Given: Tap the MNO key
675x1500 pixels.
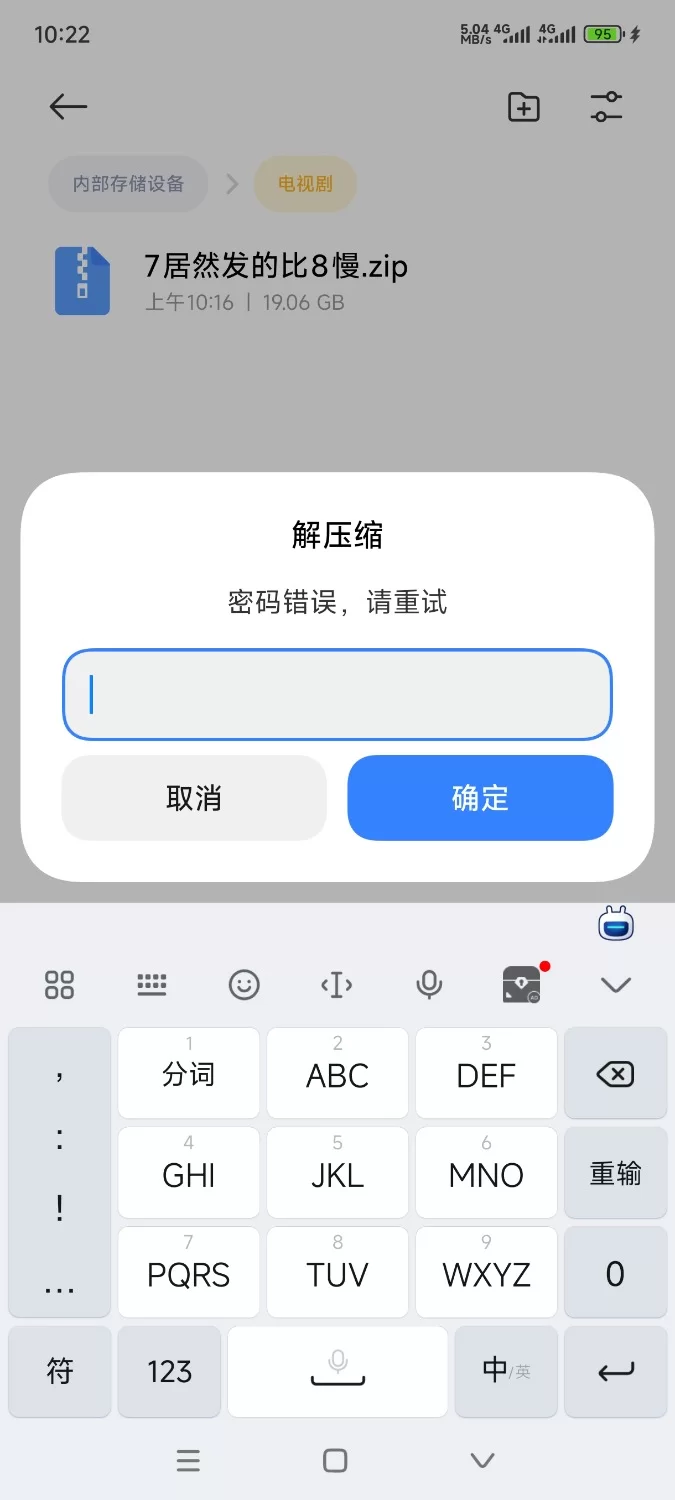Looking at the screenshot, I should point(486,1174).
